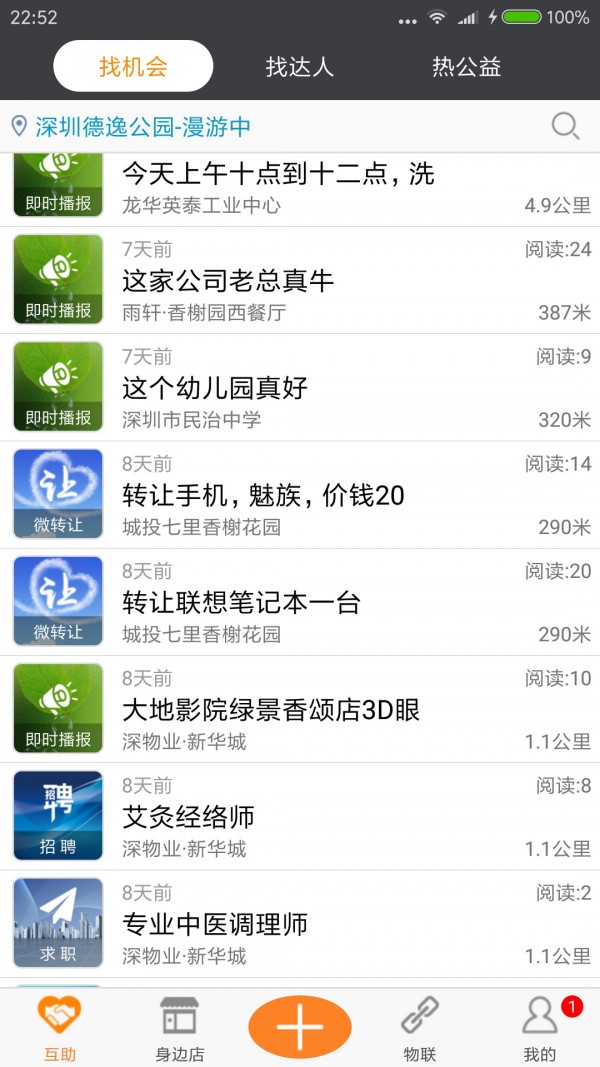Select the 找机会 tab

click(133, 67)
